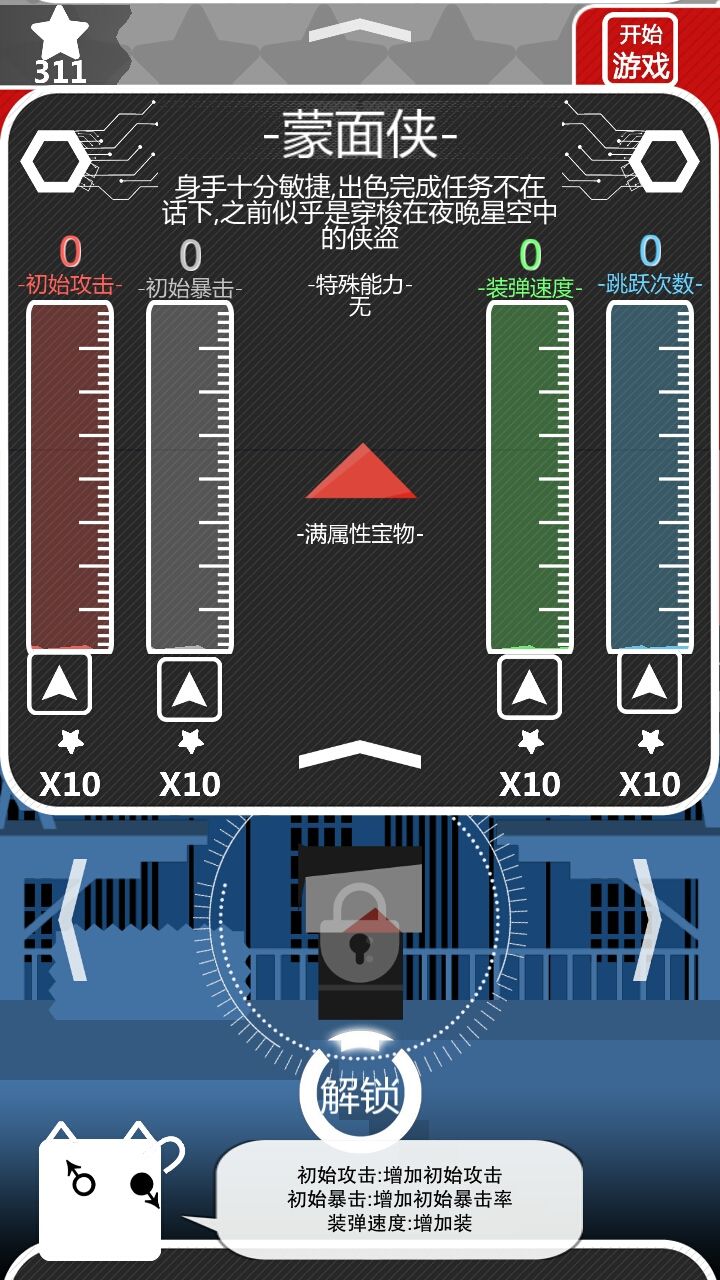
Task: Select the 初始暴击 upgrade arrow button
Action: (x=189, y=690)
